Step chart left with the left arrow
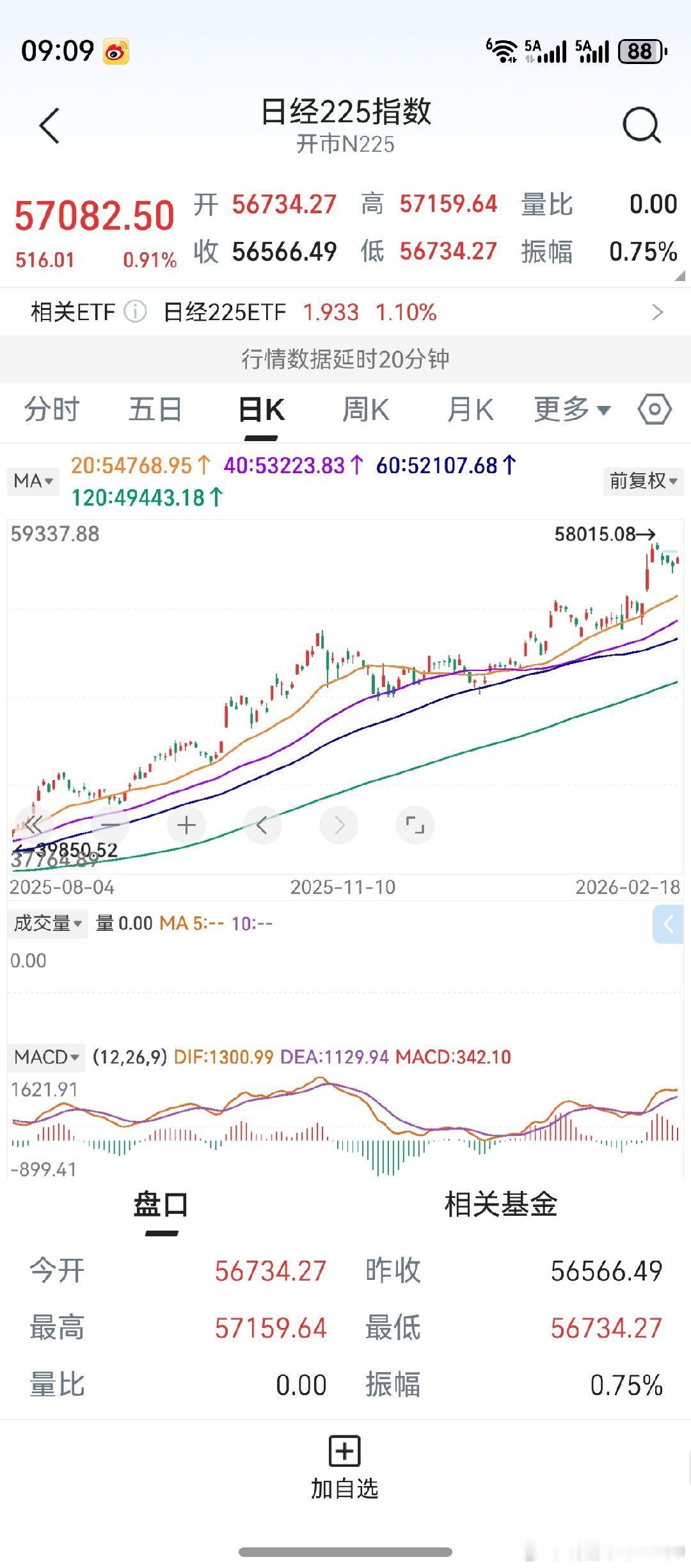Image resolution: width=691 pixels, height=1568 pixels. coord(262,825)
